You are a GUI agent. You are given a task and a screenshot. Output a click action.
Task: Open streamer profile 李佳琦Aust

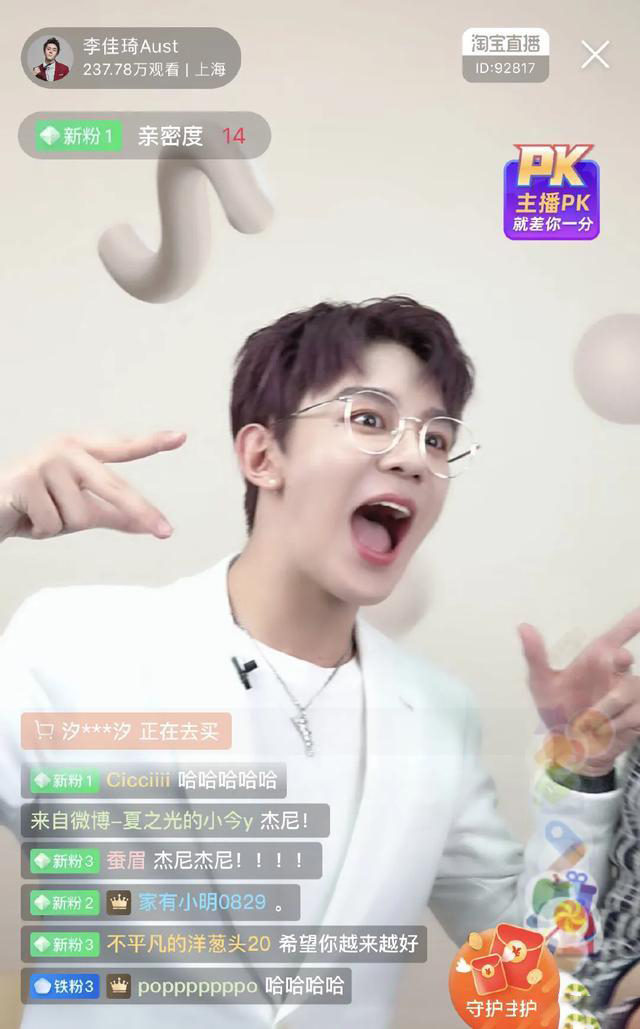coord(130,58)
